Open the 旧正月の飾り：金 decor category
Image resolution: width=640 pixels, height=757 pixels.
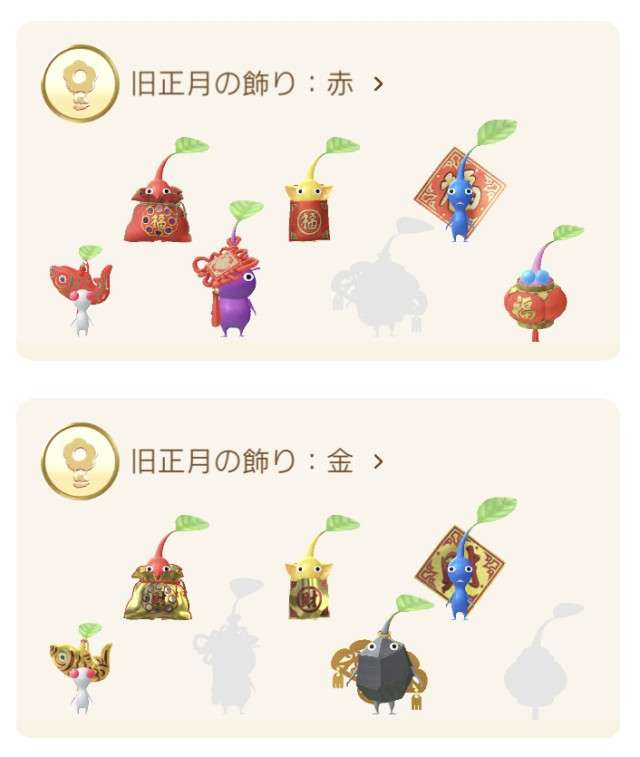click(x=256, y=462)
